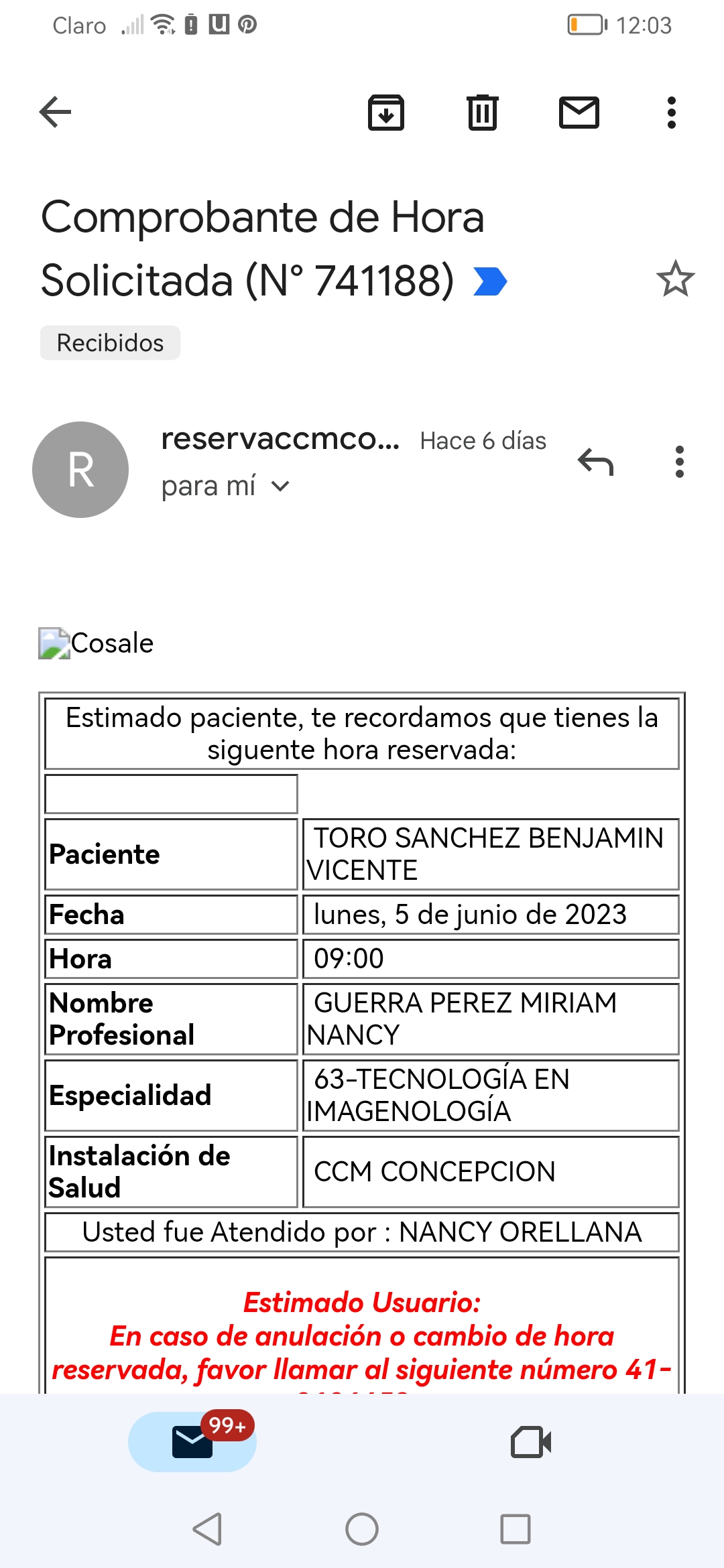Switch to the Mail tab
The height and width of the screenshot is (1568, 724).
[192, 1441]
